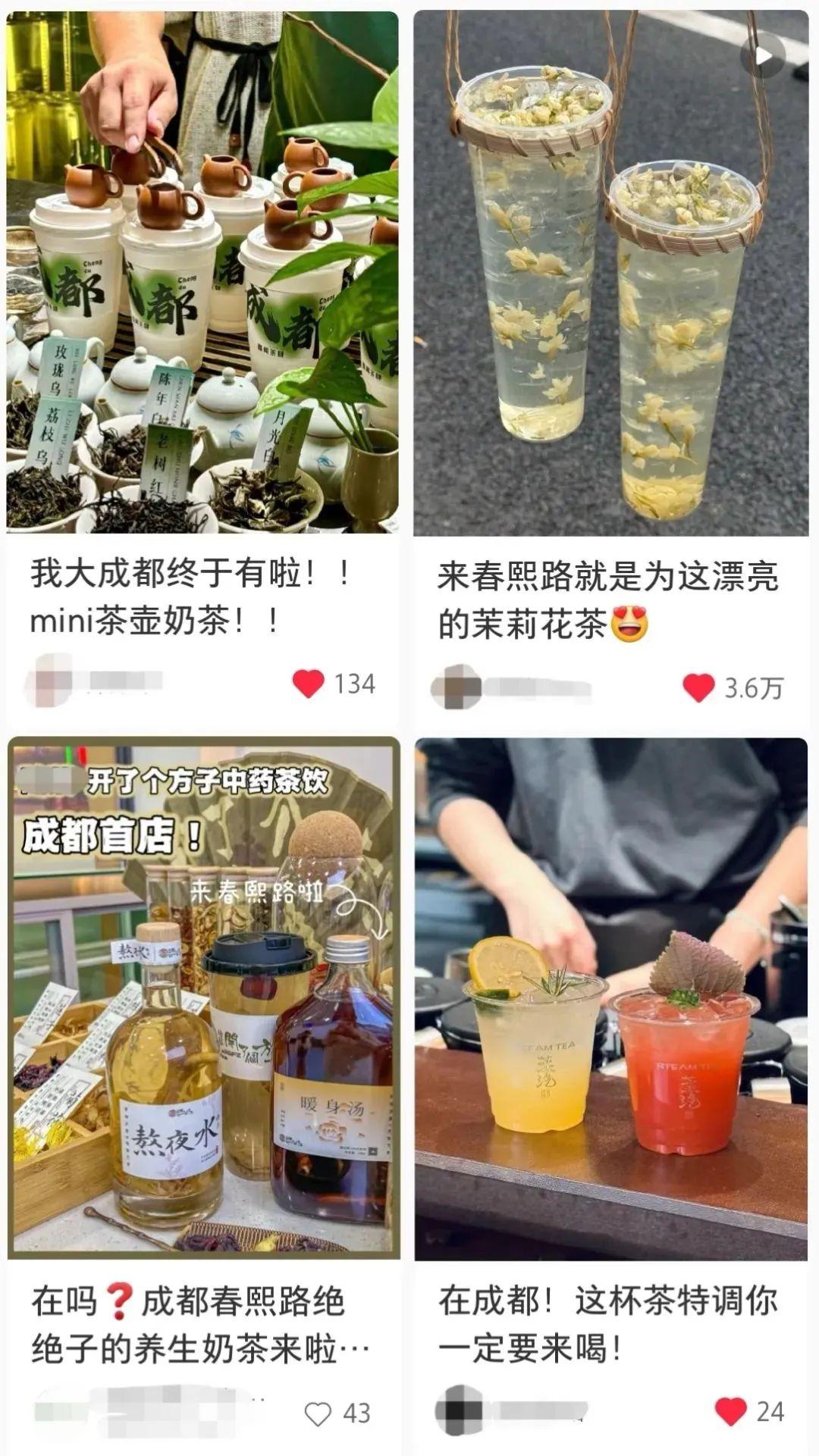The width and height of the screenshot is (819, 1456).
Task: Unlike the 茶特调 post with 24 likes
Action: pyautogui.click(x=730, y=1411)
